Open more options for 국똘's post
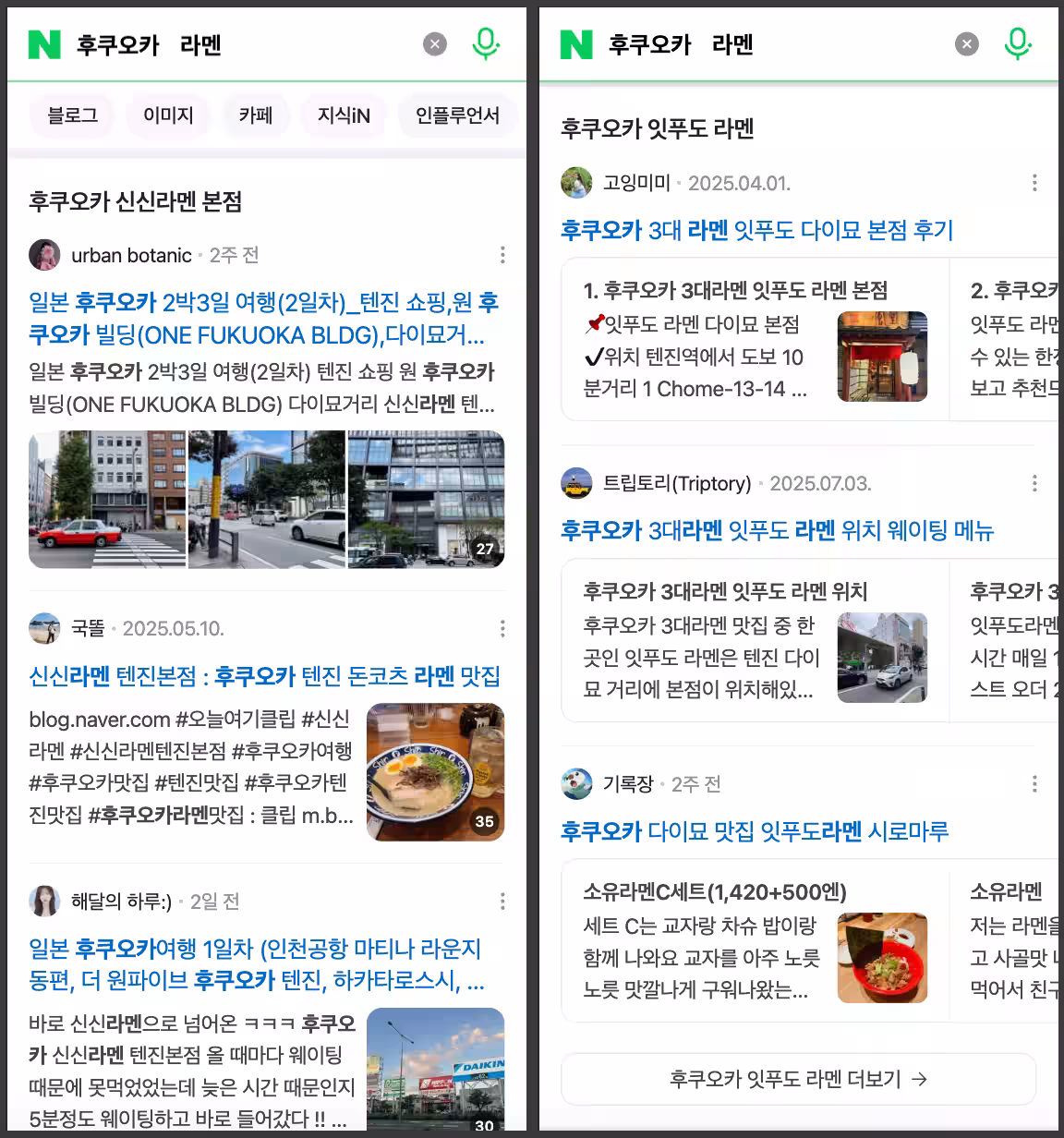Viewport: 1064px width, 1138px height. [502, 629]
